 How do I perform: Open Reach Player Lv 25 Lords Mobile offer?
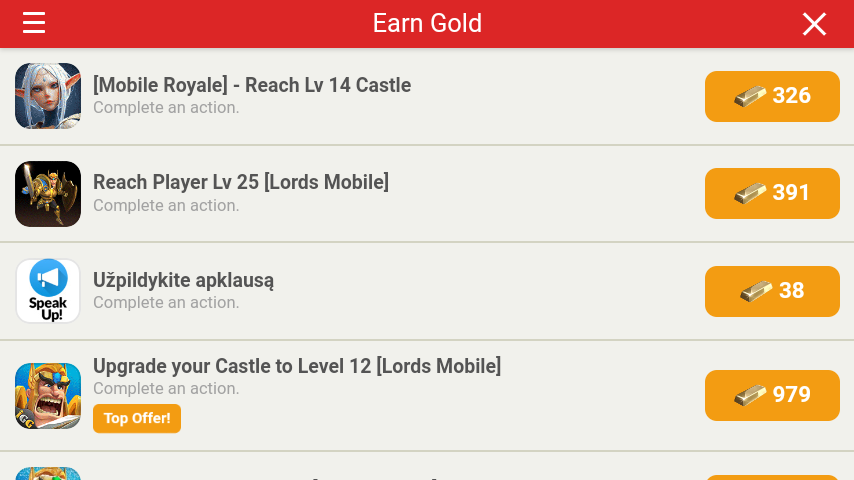click(x=241, y=183)
